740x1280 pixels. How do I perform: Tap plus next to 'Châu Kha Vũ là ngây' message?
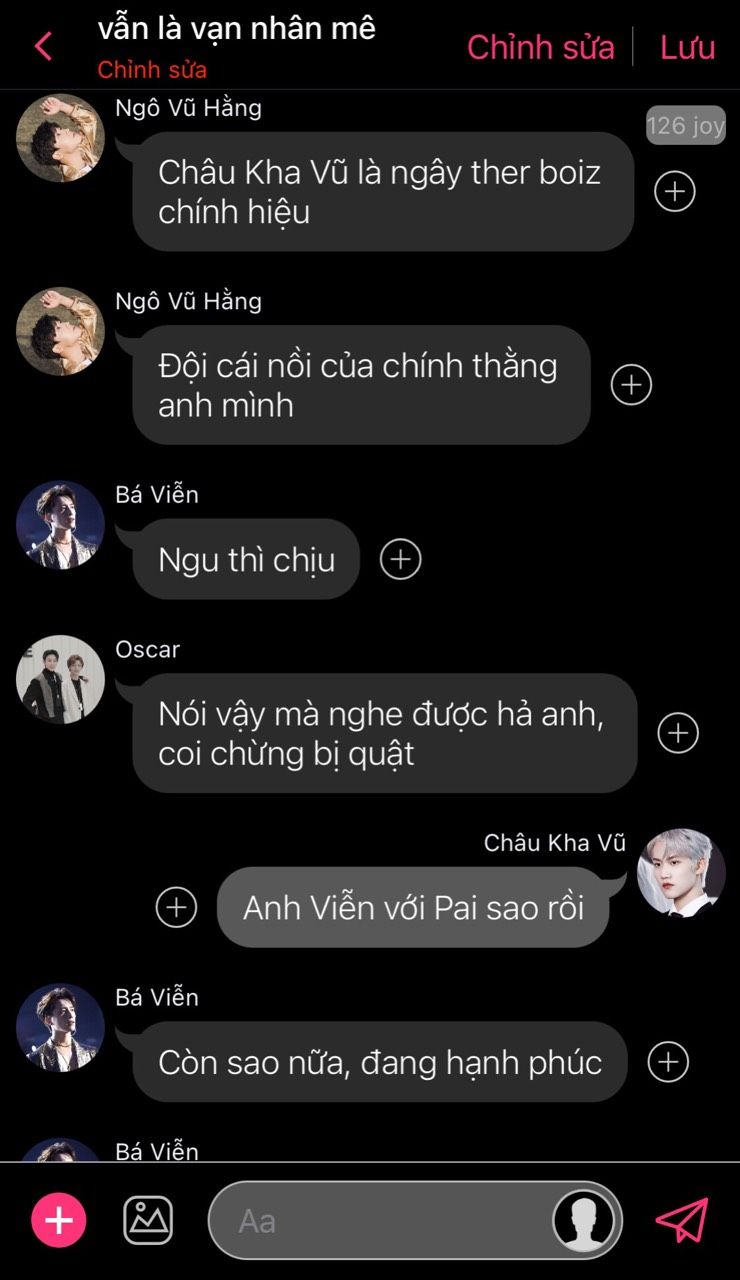[674, 191]
